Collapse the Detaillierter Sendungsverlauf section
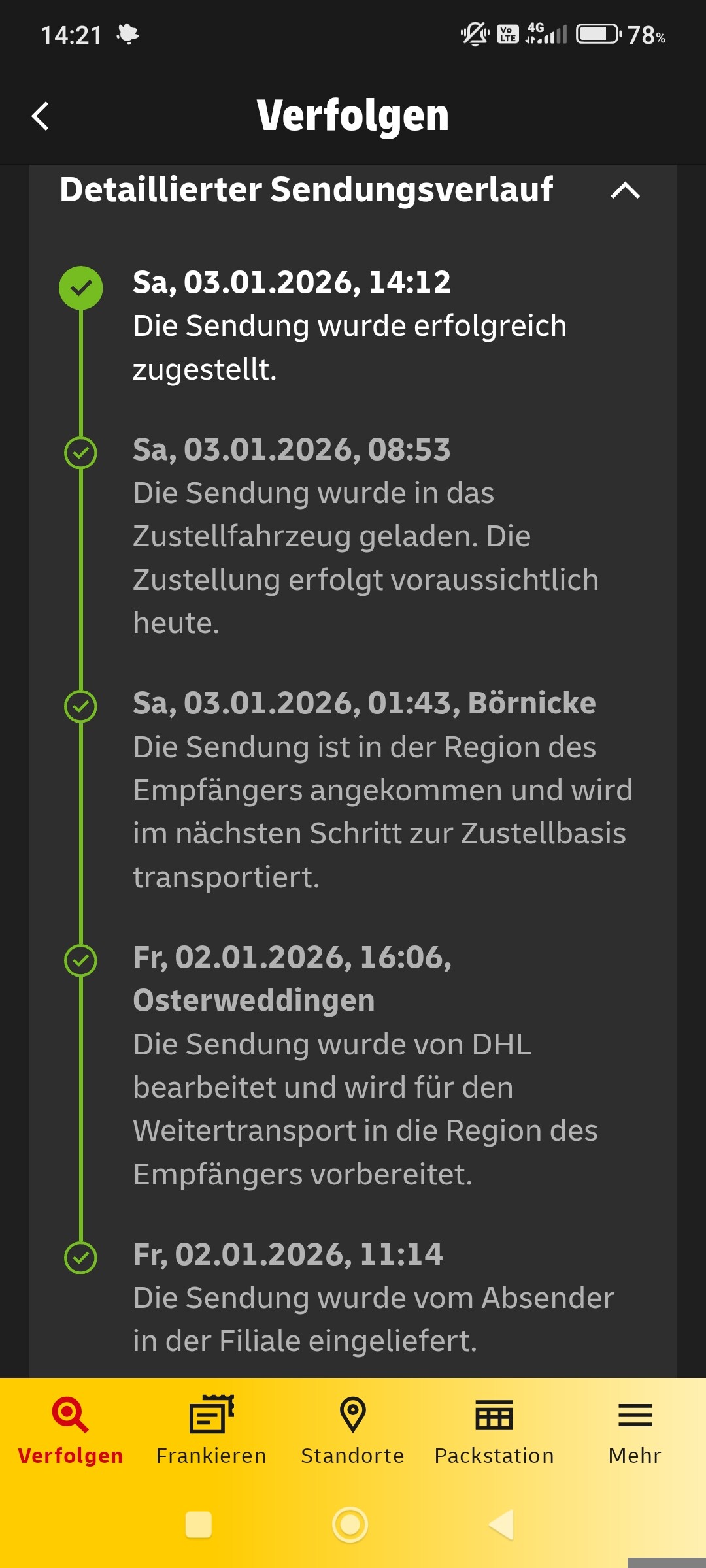Viewport: 706px width, 1568px height. coord(625,191)
